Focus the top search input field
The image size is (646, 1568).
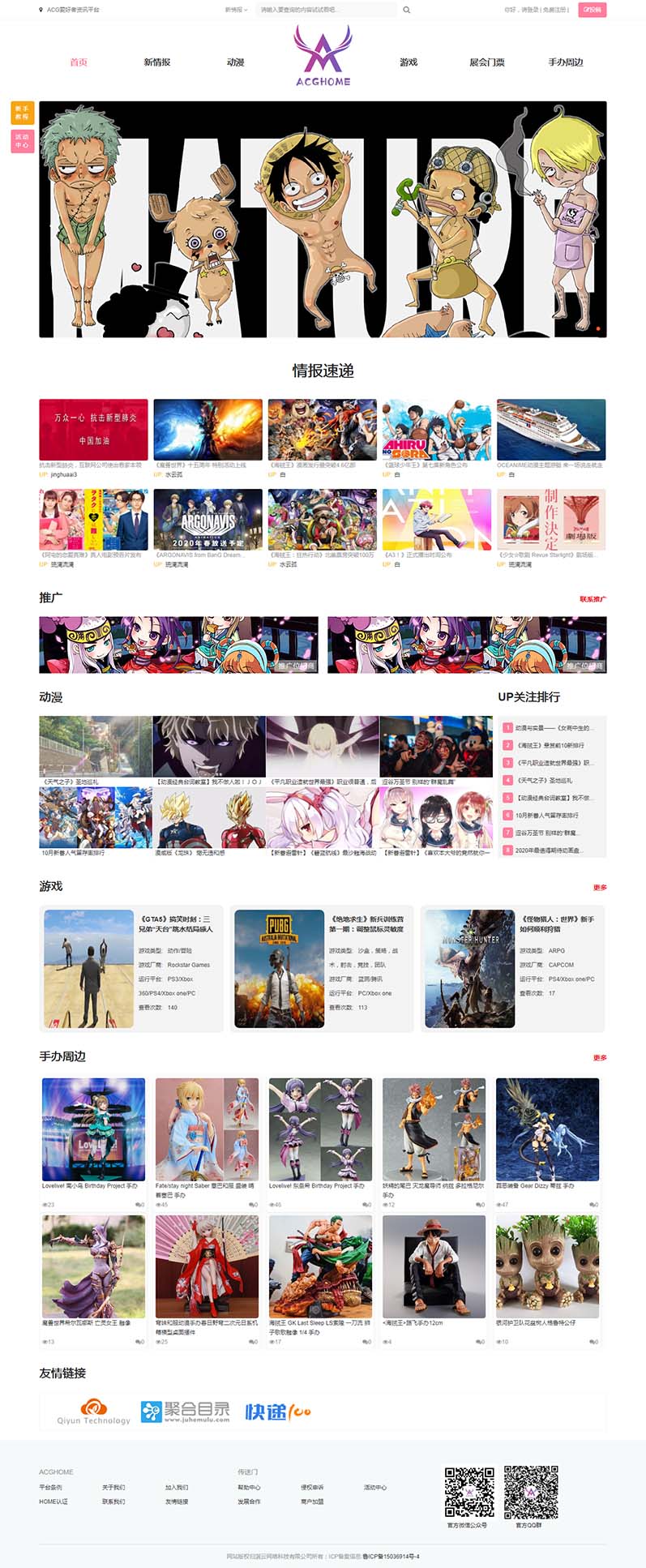coord(324,10)
